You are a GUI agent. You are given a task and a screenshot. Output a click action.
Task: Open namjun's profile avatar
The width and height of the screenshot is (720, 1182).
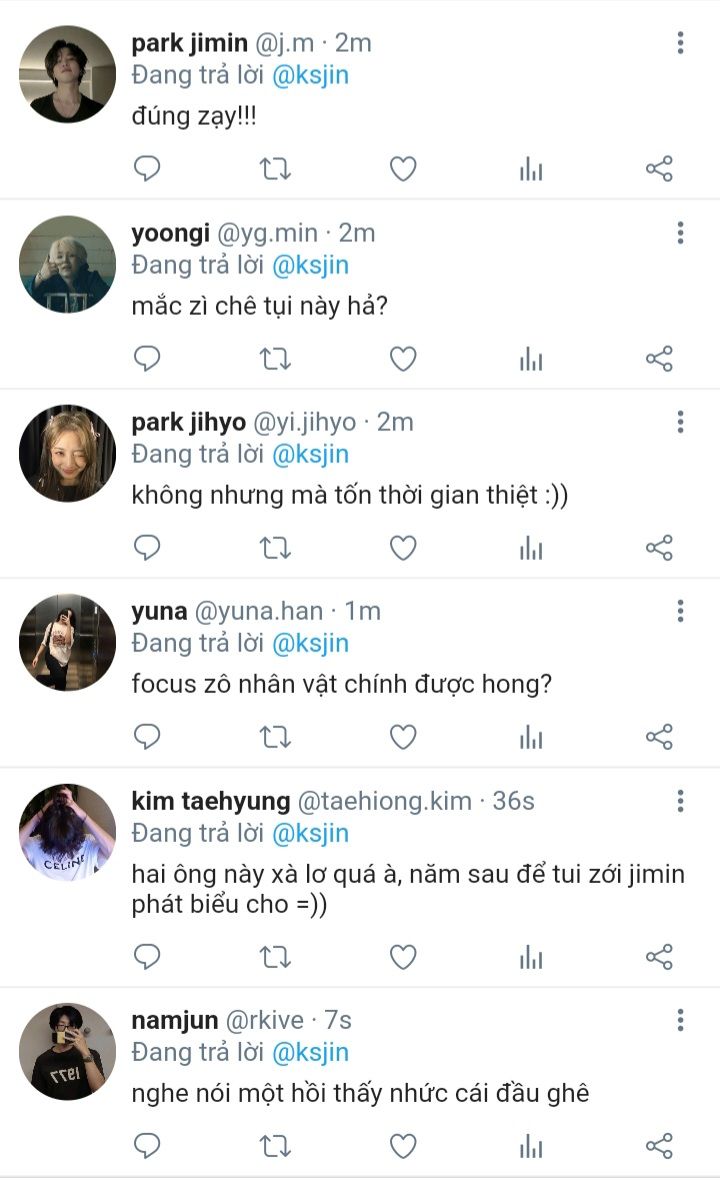[x=67, y=1051]
